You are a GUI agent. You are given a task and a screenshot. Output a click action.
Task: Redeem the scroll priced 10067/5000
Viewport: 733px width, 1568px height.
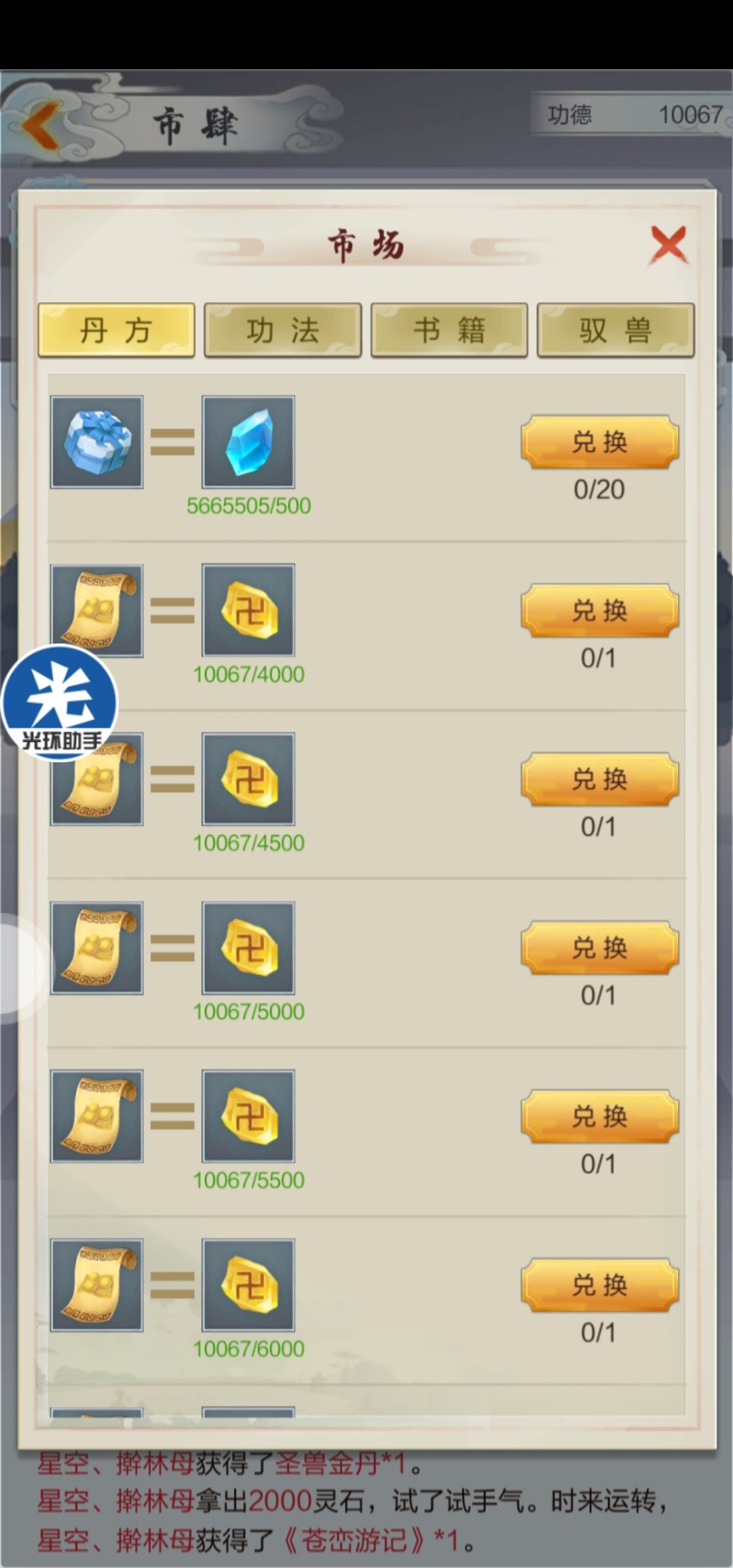pos(599,948)
